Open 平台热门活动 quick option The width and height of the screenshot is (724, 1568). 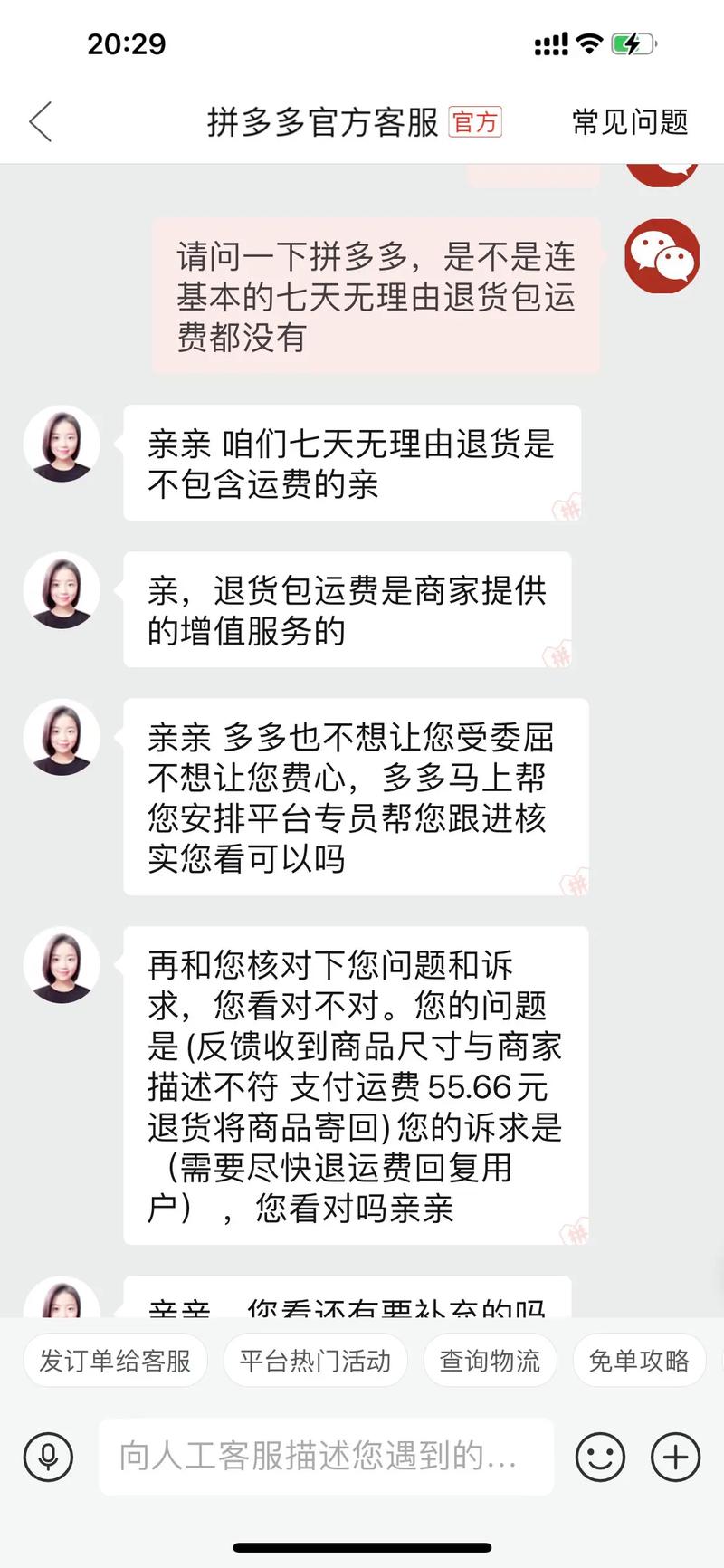point(315,1361)
